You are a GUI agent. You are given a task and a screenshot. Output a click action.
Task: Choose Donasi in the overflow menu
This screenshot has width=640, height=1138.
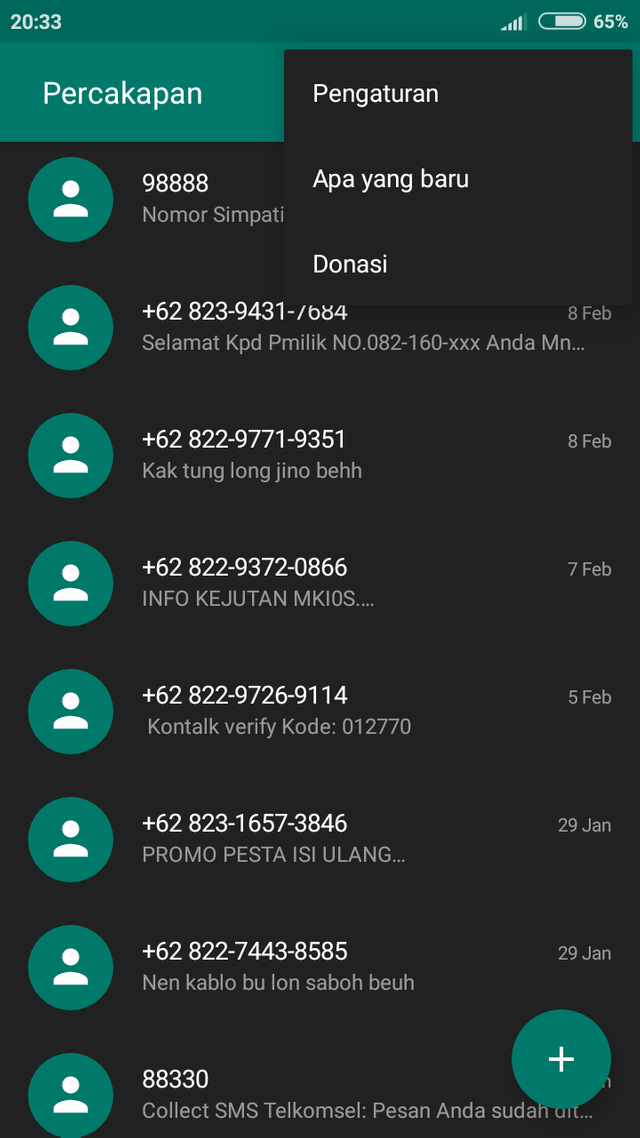tap(350, 265)
